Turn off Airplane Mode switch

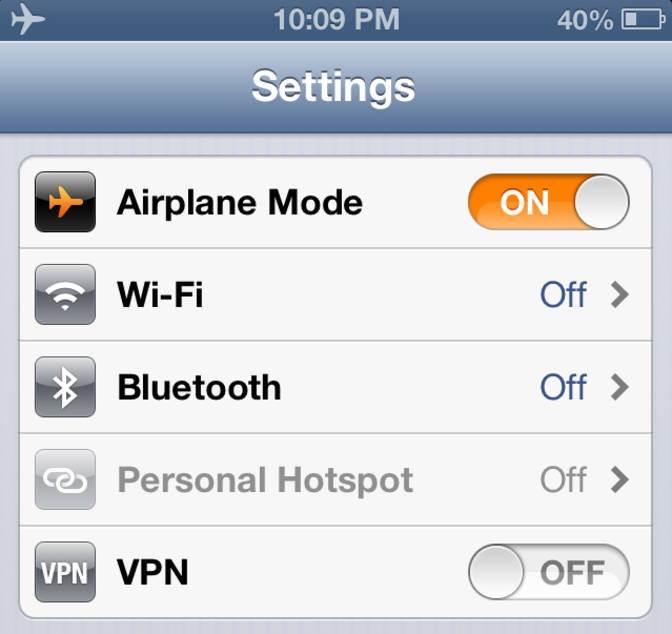pyautogui.click(x=548, y=202)
